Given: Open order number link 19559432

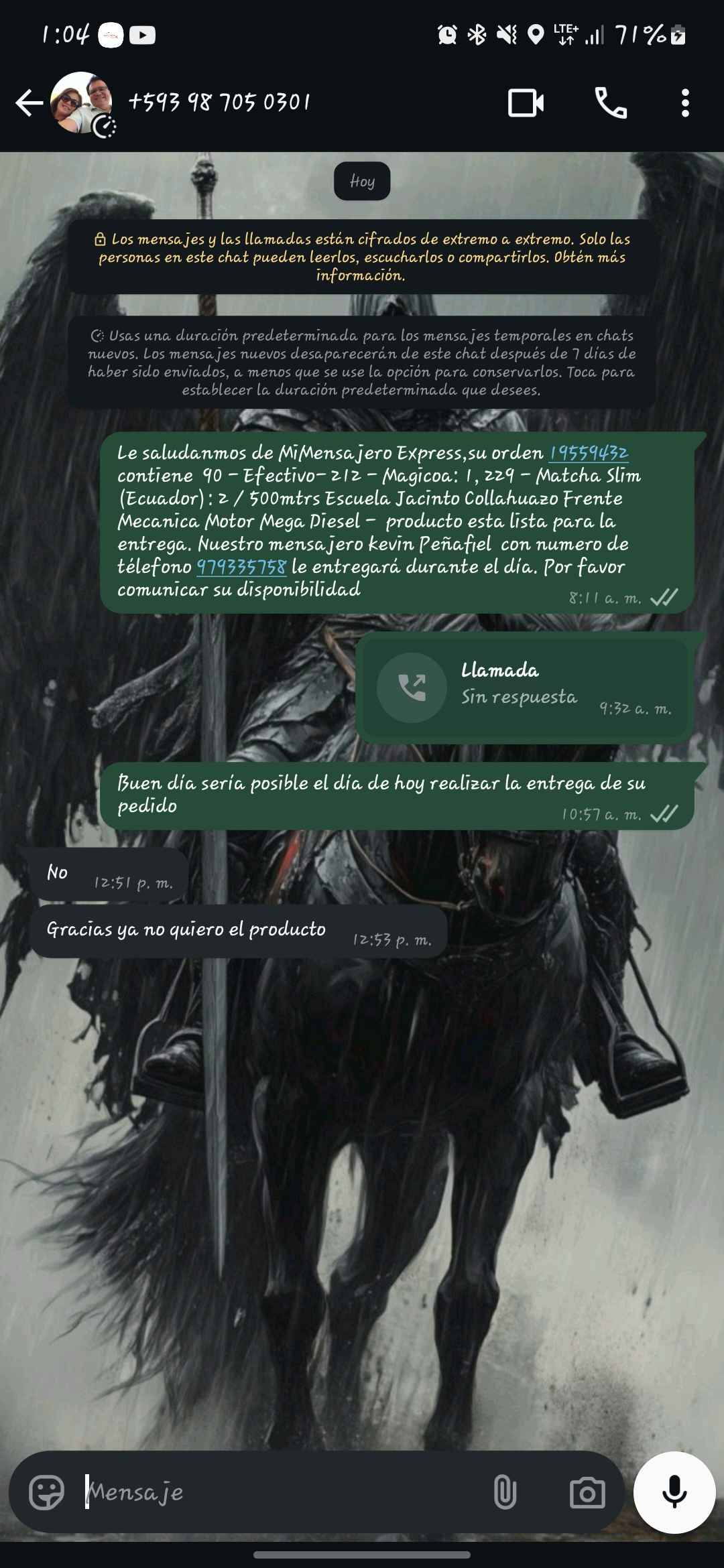Looking at the screenshot, I should pos(588,453).
